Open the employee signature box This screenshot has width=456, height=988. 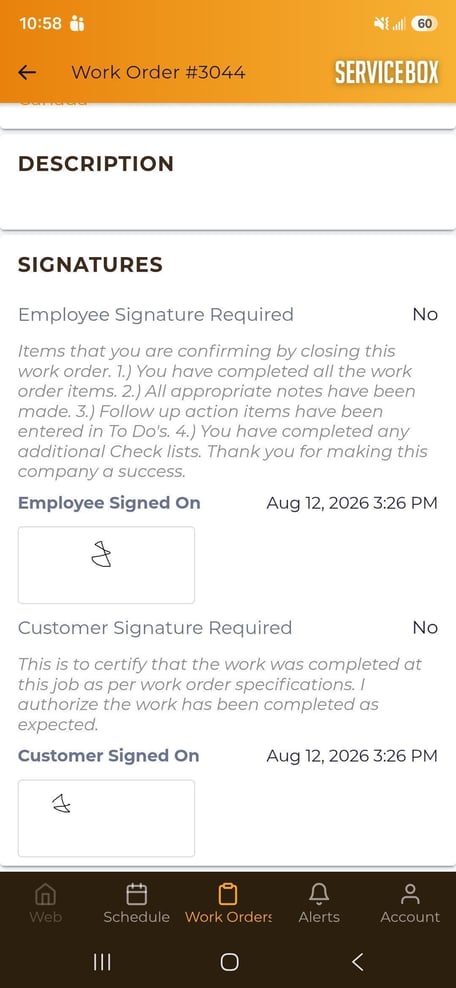point(106,565)
